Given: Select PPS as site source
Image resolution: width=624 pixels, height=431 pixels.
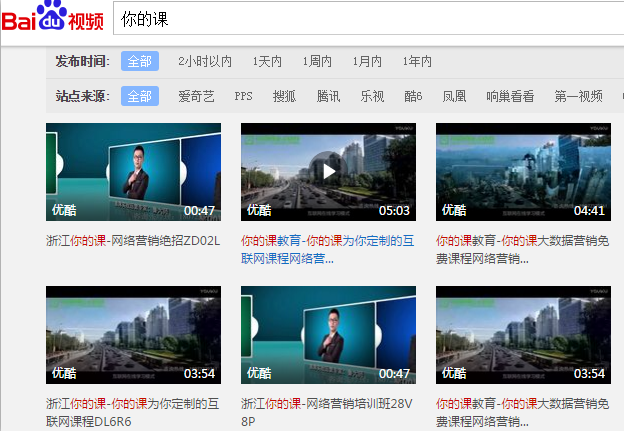Looking at the screenshot, I should [244, 96].
